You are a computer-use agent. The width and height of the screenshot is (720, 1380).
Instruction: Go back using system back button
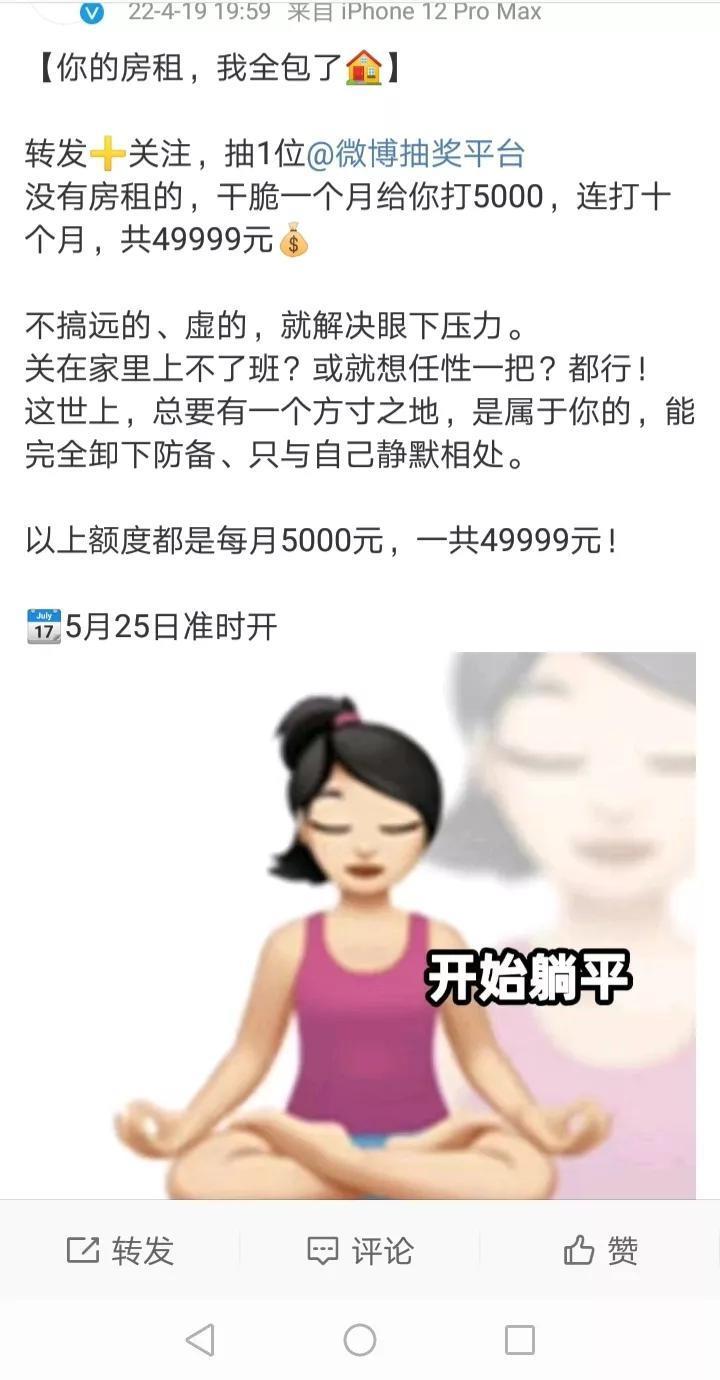click(x=200, y=1340)
